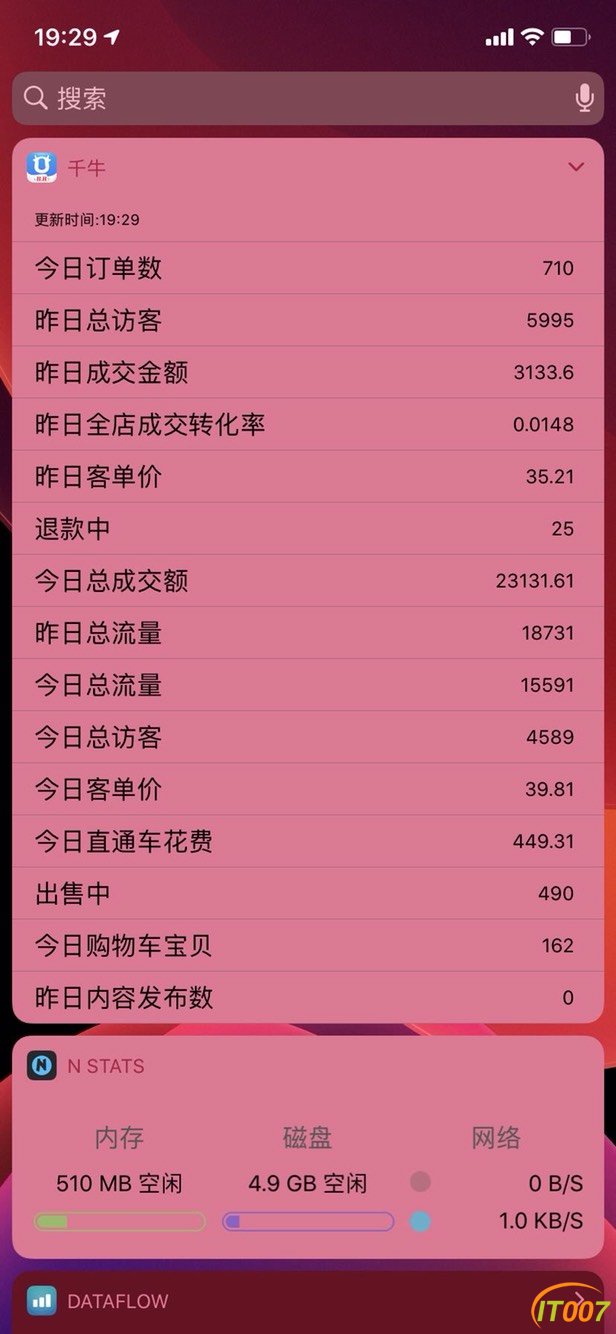Open the 今日直通车花费 row
The image size is (616, 1334).
pos(308,841)
